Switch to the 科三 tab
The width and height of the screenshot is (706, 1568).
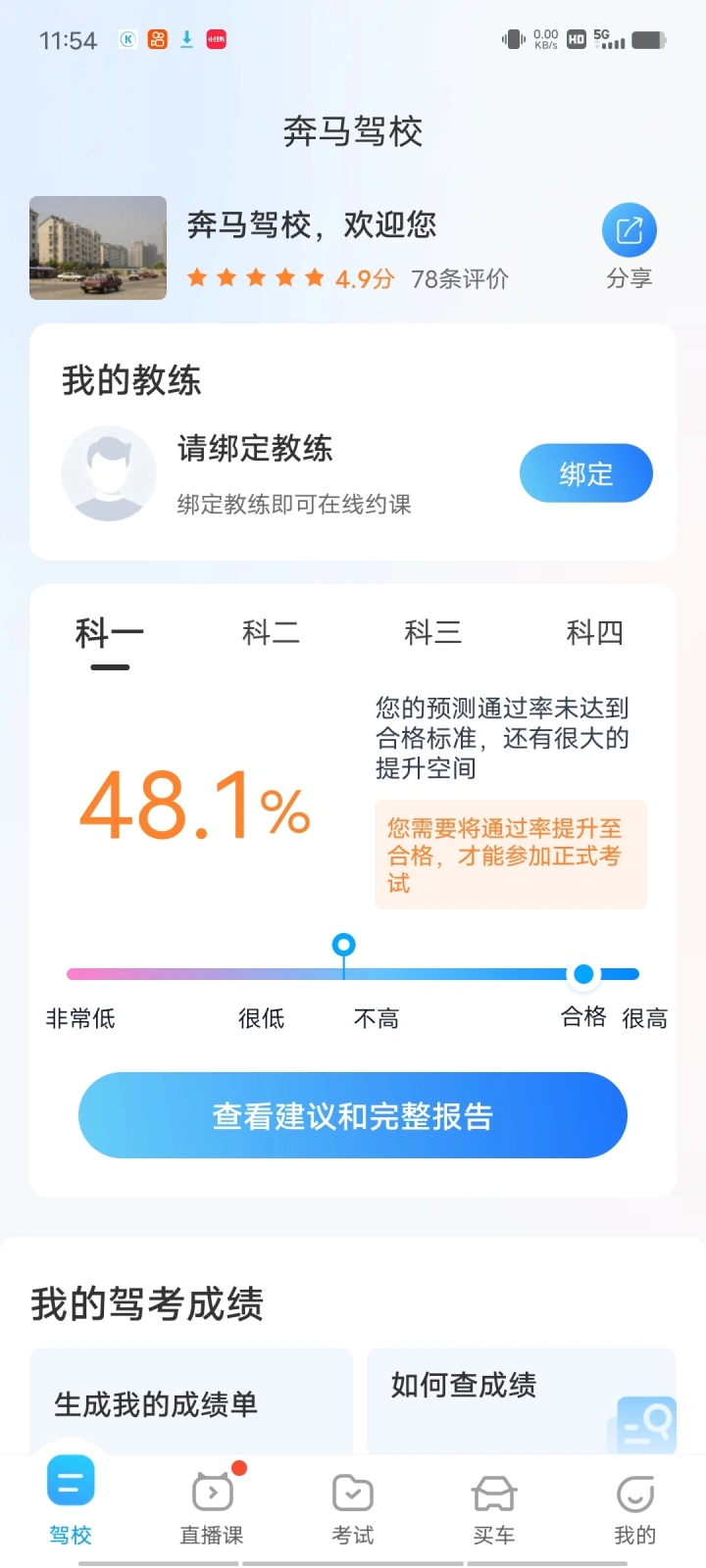[x=432, y=633]
